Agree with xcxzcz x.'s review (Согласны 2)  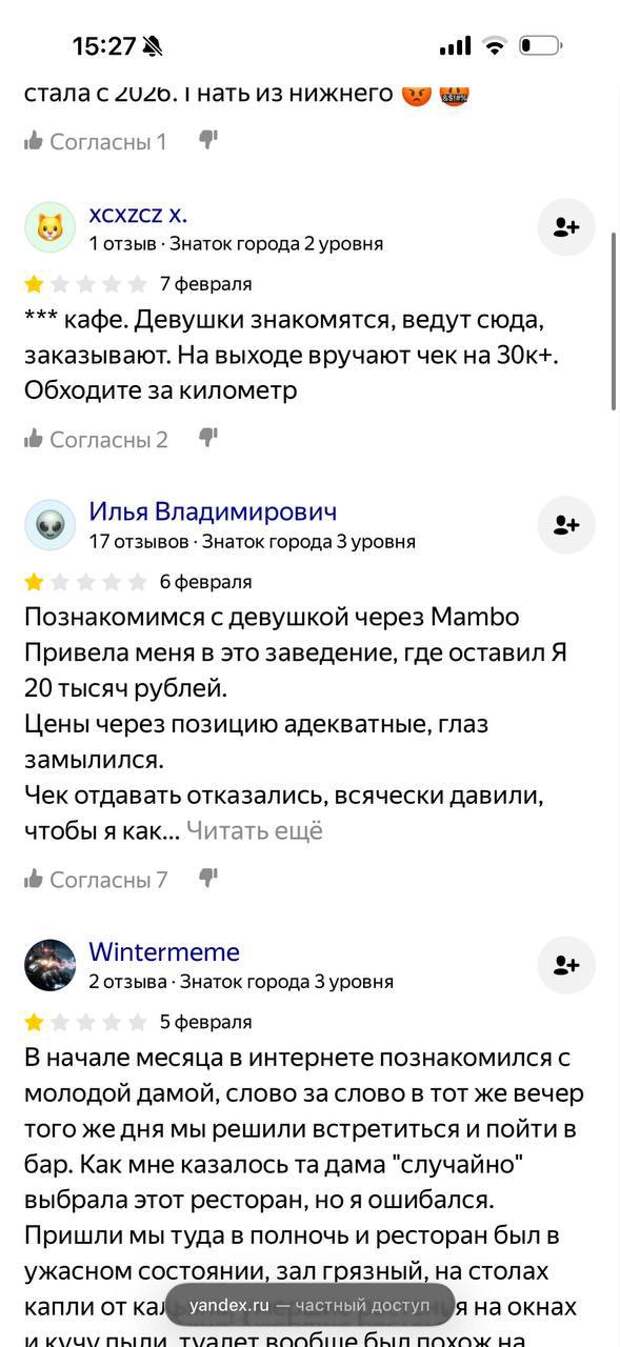point(96,439)
